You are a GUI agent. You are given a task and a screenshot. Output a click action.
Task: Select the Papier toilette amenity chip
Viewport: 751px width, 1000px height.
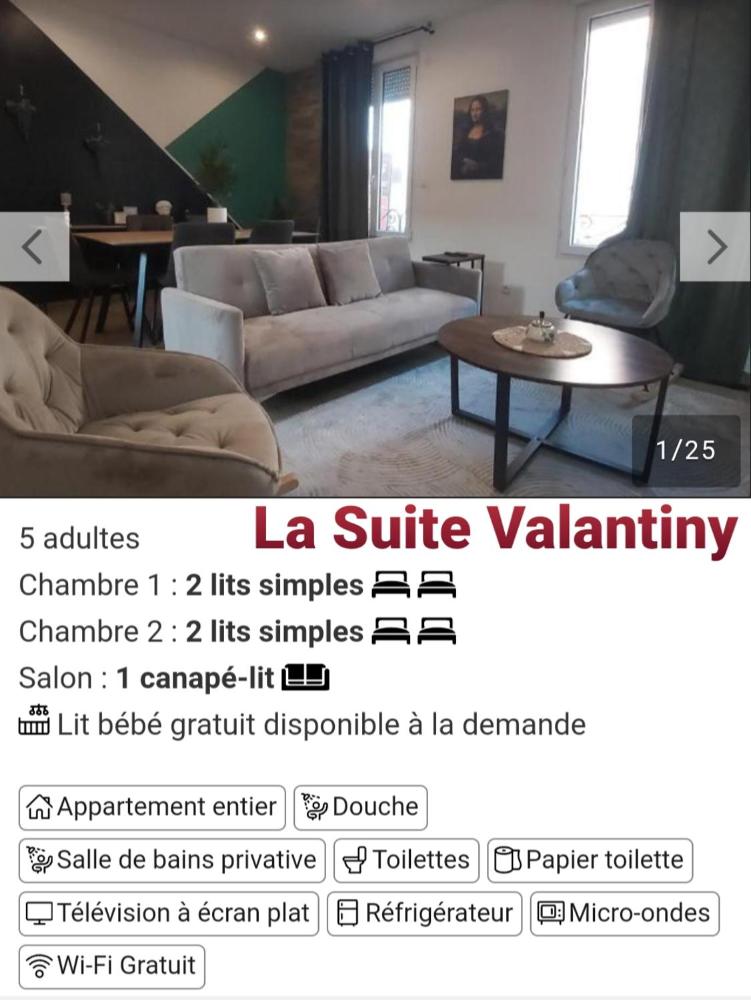point(589,860)
